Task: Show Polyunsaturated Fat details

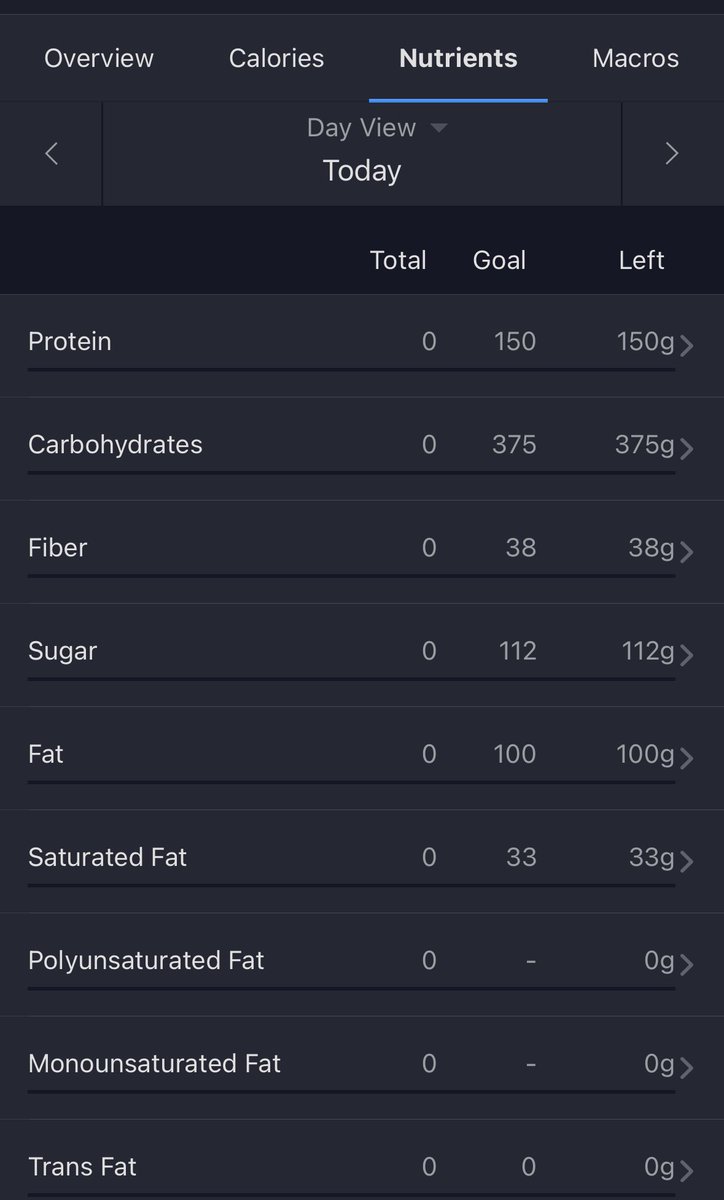Action: [x=360, y=961]
